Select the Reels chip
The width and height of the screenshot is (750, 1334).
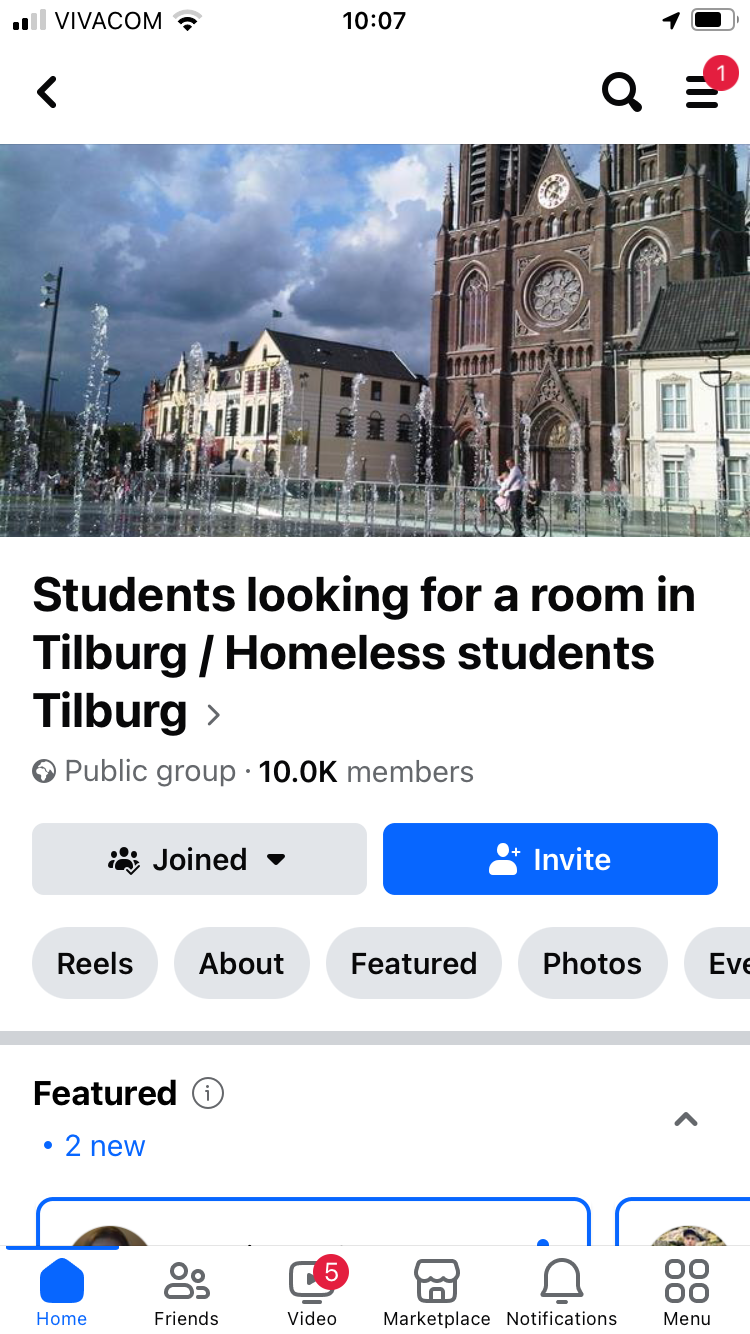tap(95, 963)
